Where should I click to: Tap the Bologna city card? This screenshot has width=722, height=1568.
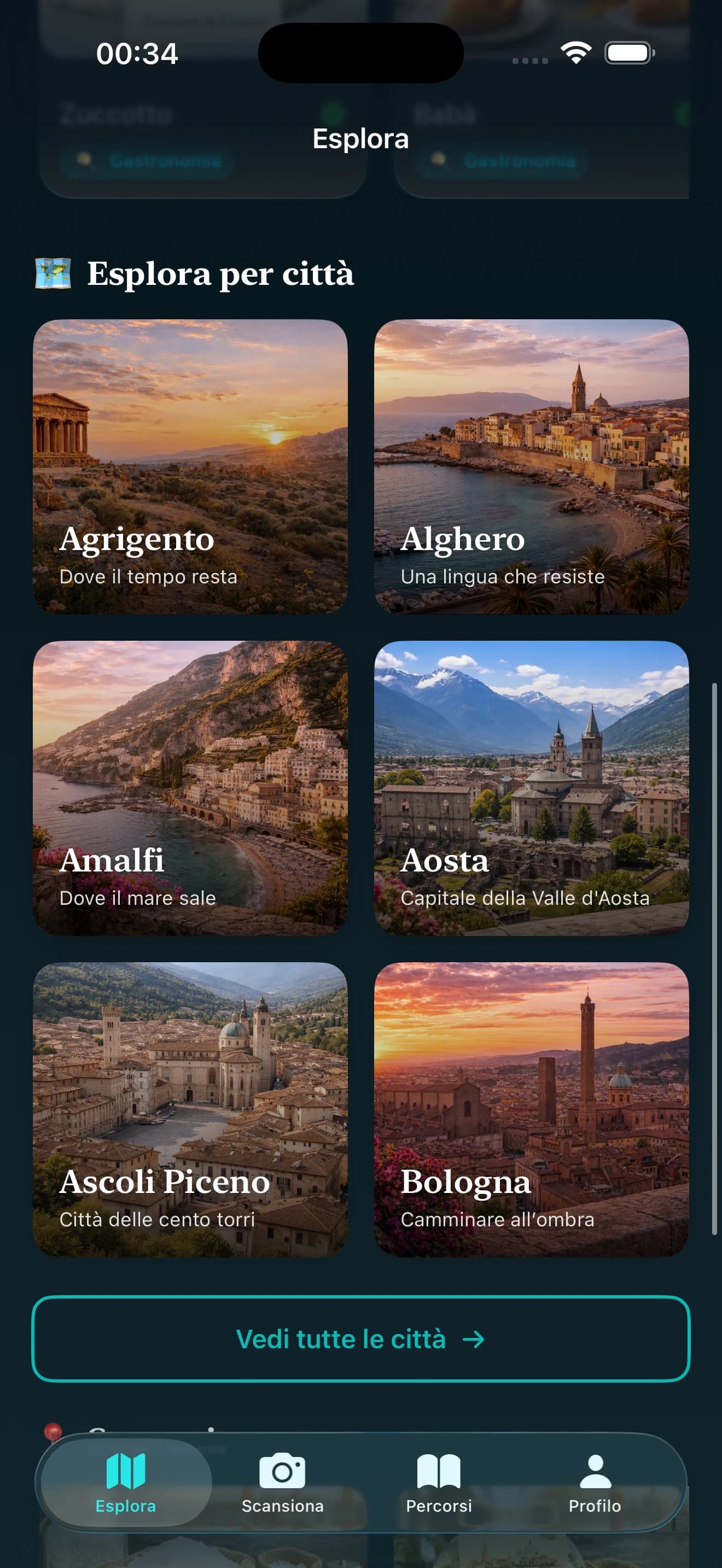[x=531, y=1109]
